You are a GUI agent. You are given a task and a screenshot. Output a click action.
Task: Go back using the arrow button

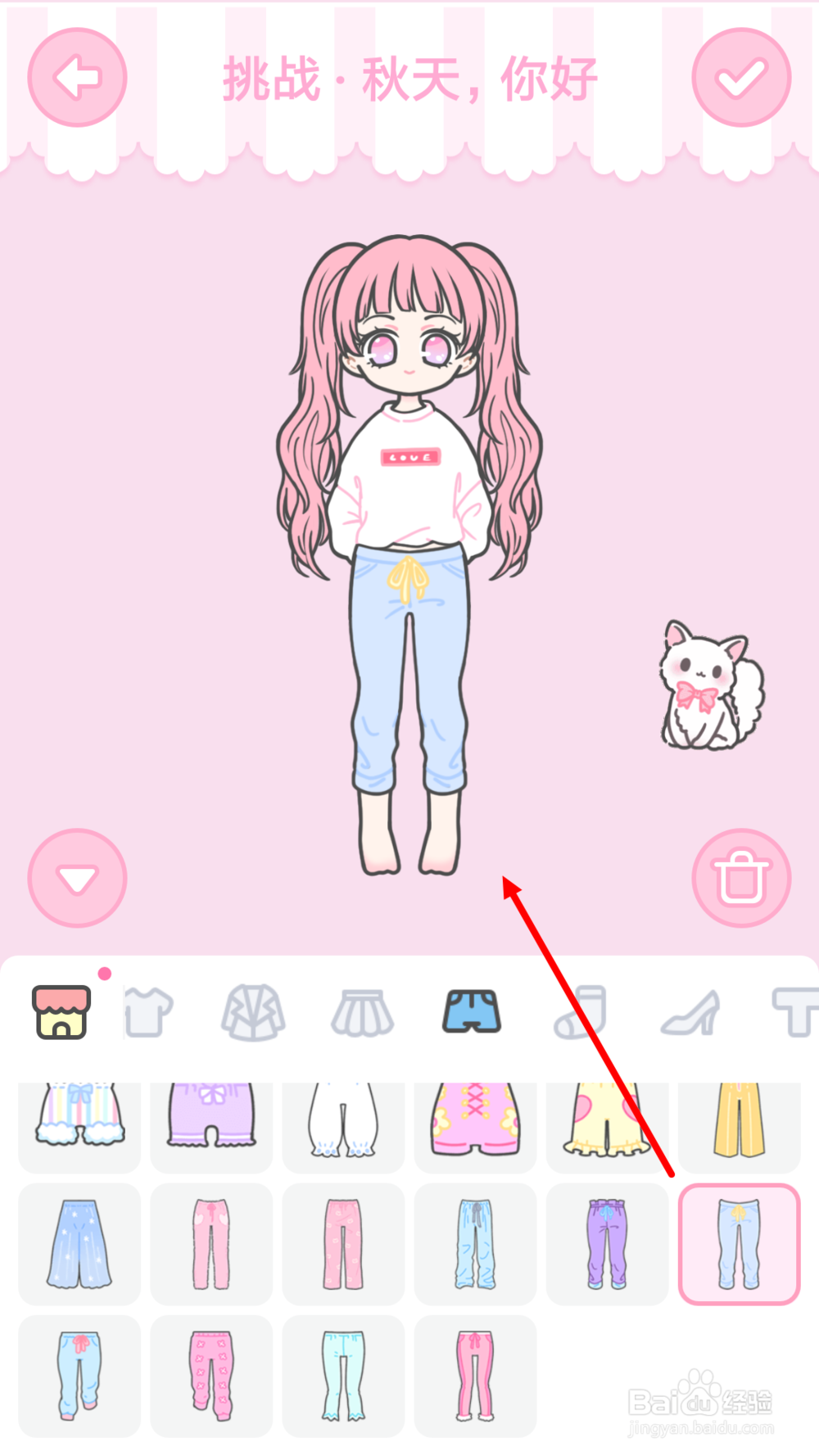coord(76,79)
